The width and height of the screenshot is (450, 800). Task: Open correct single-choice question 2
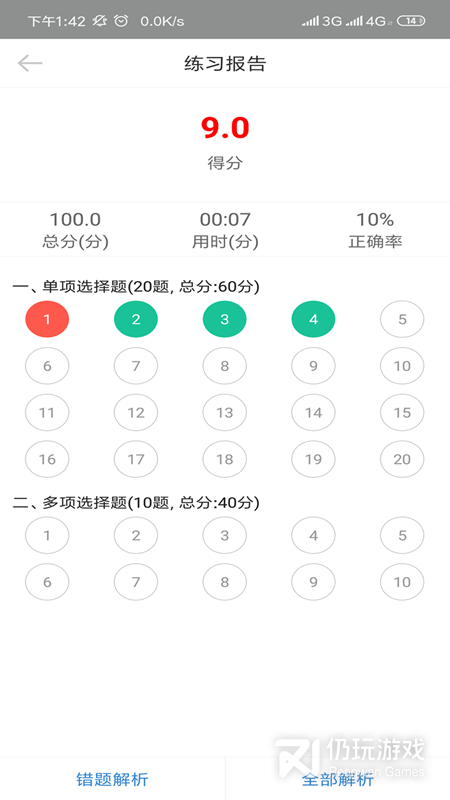(x=136, y=319)
